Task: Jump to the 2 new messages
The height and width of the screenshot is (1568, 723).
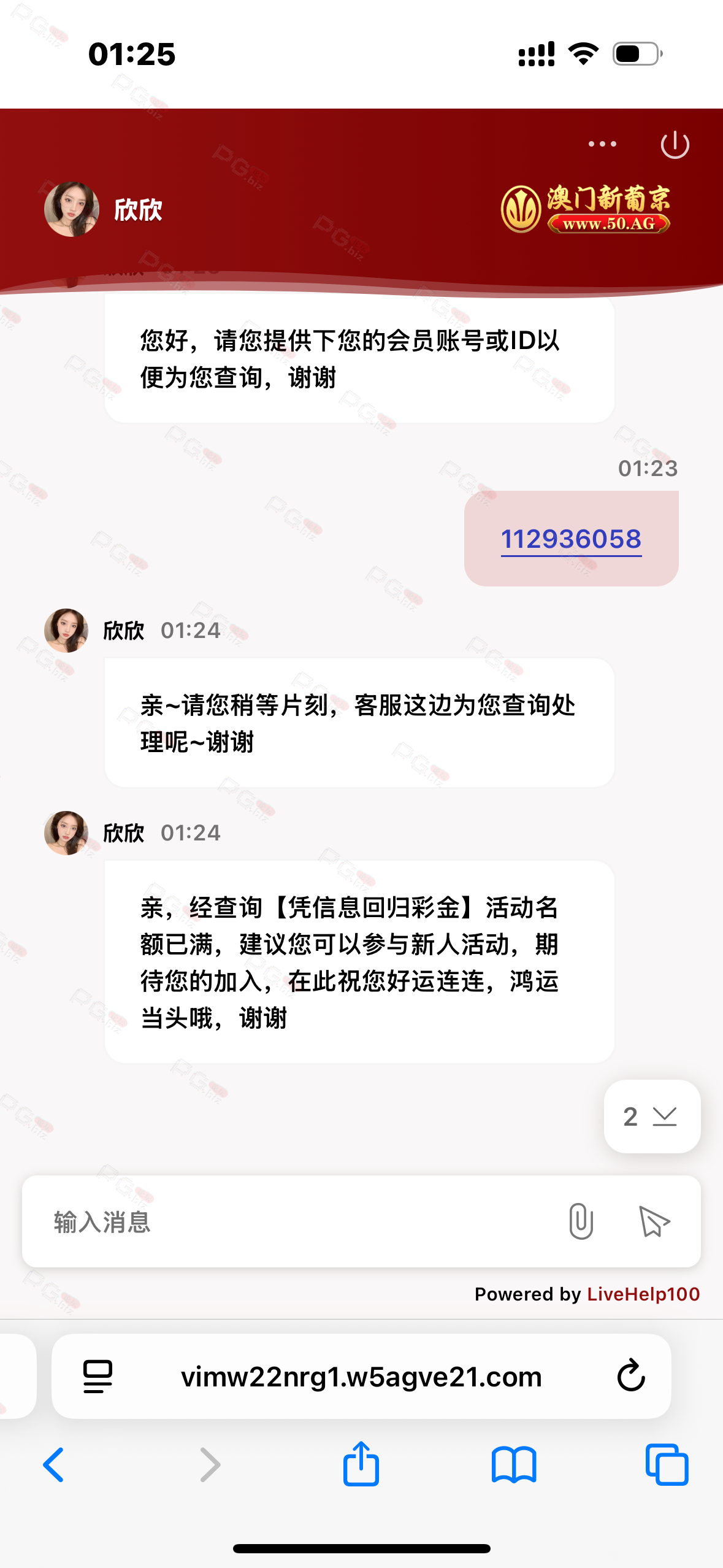Action: (652, 1116)
